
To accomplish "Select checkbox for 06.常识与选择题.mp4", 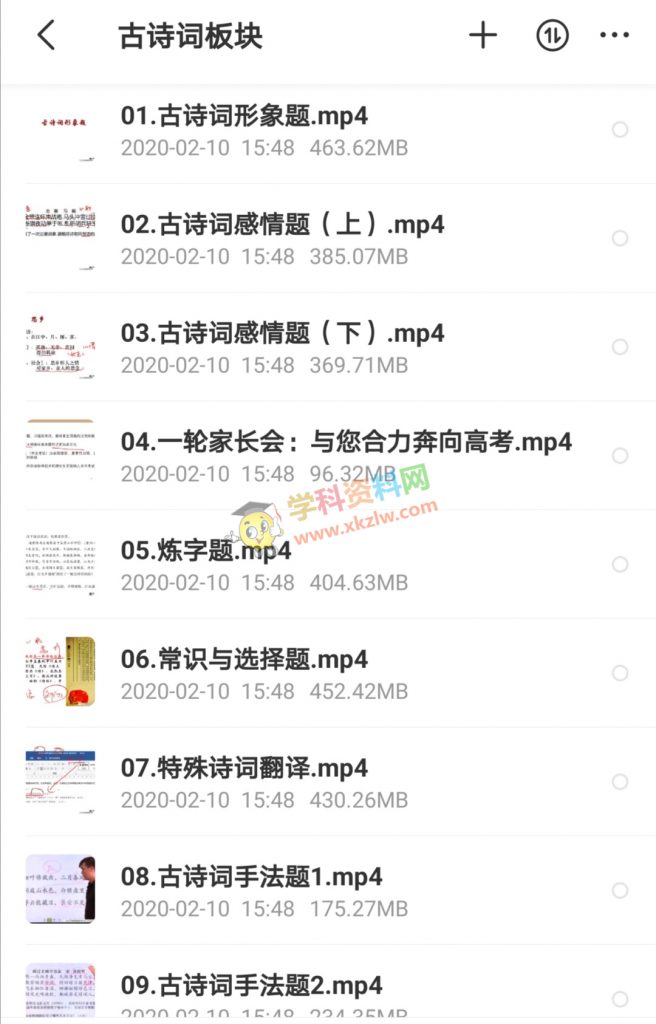I will (x=620, y=673).
